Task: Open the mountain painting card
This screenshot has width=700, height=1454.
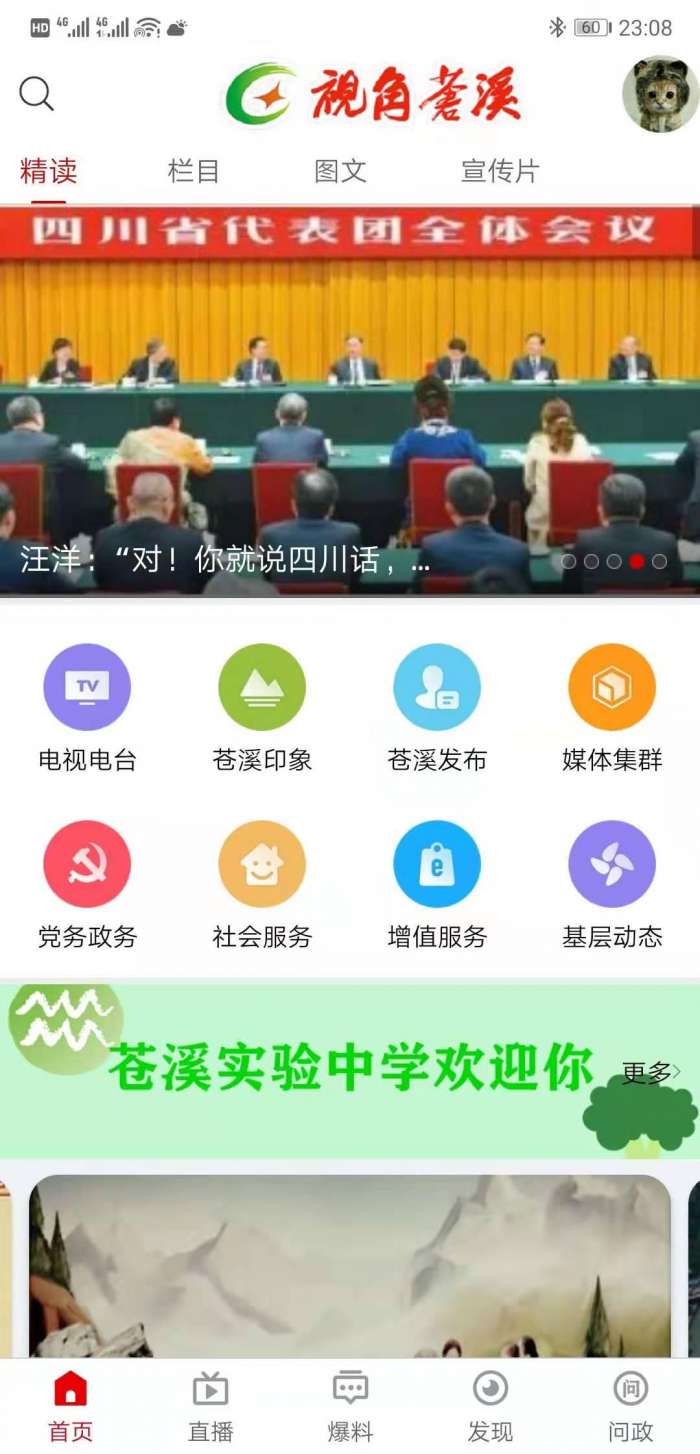Action: pos(350,1265)
